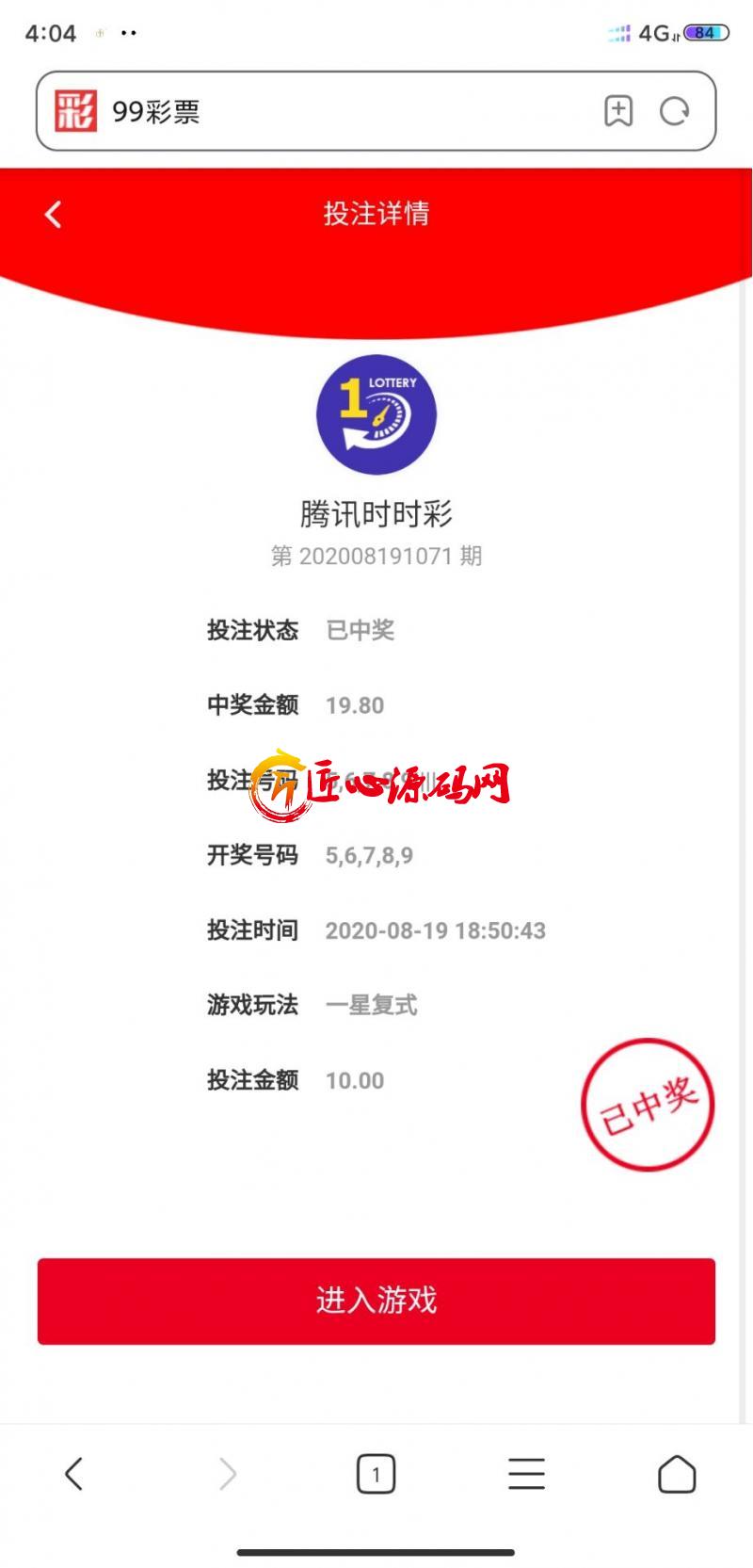This screenshot has width=753, height=1568.
Task: Reload the current page
Action: point(675,111)
